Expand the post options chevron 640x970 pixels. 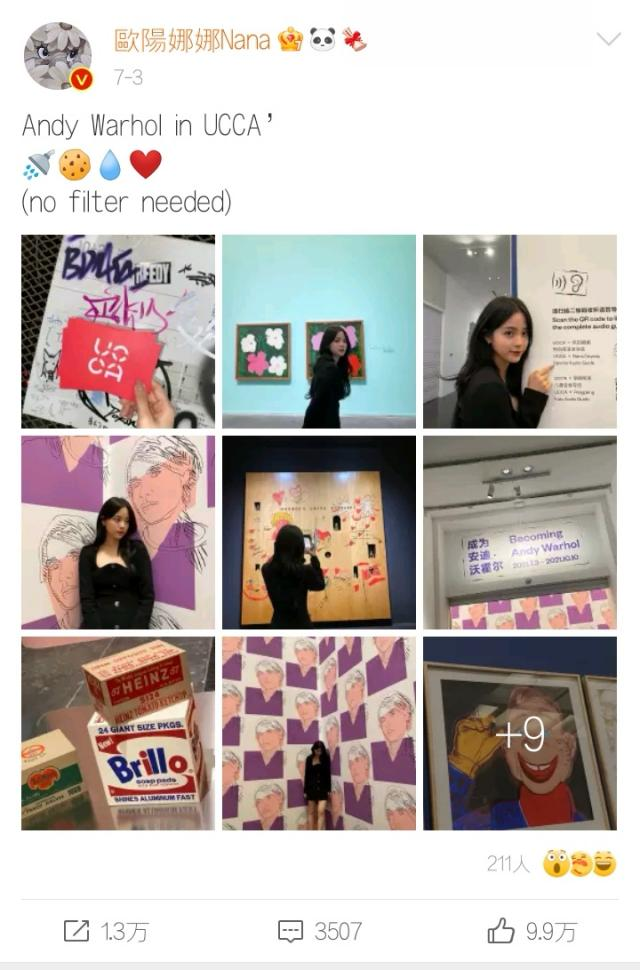(608, 40)
